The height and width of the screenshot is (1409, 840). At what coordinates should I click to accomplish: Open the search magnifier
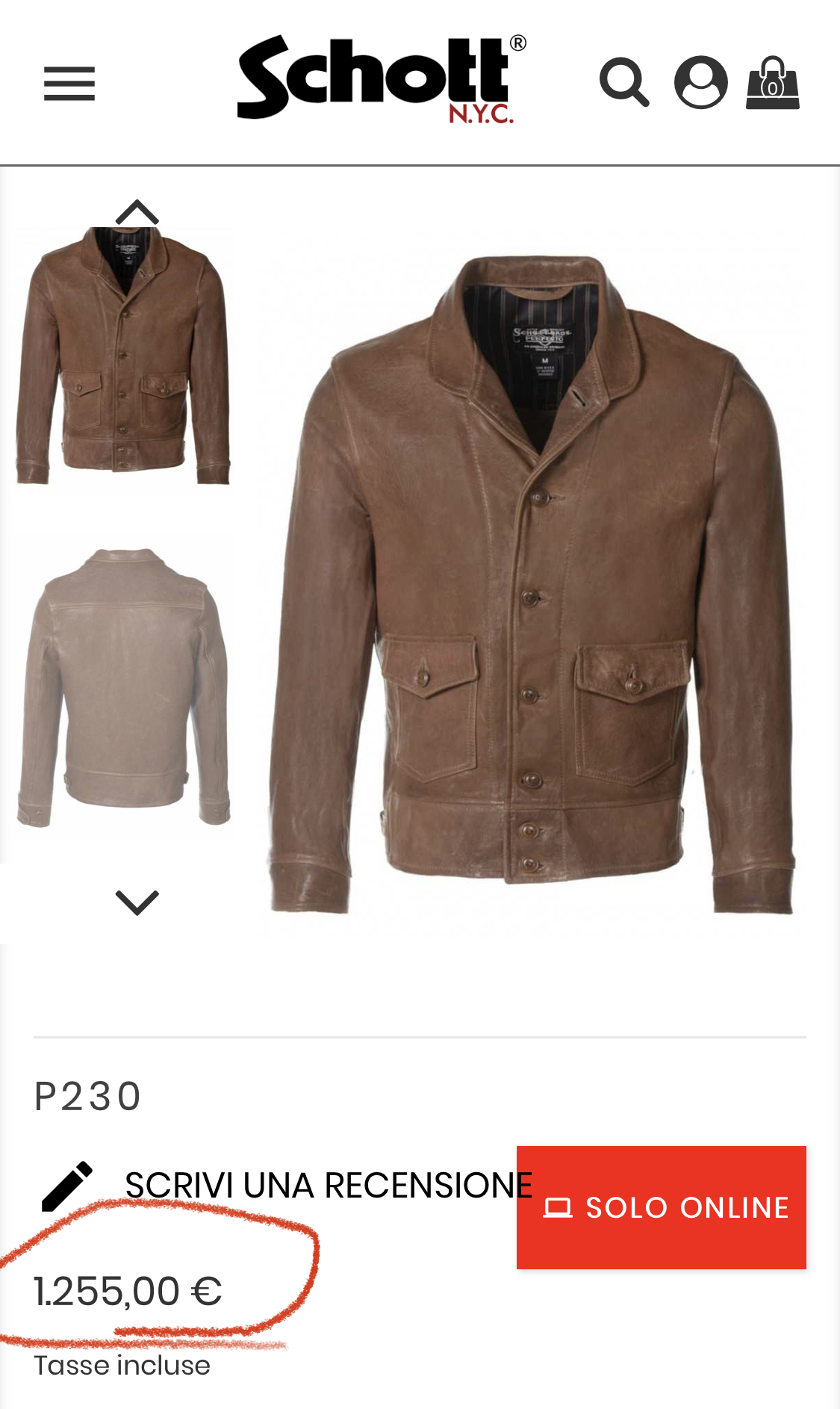pos(623,82)
